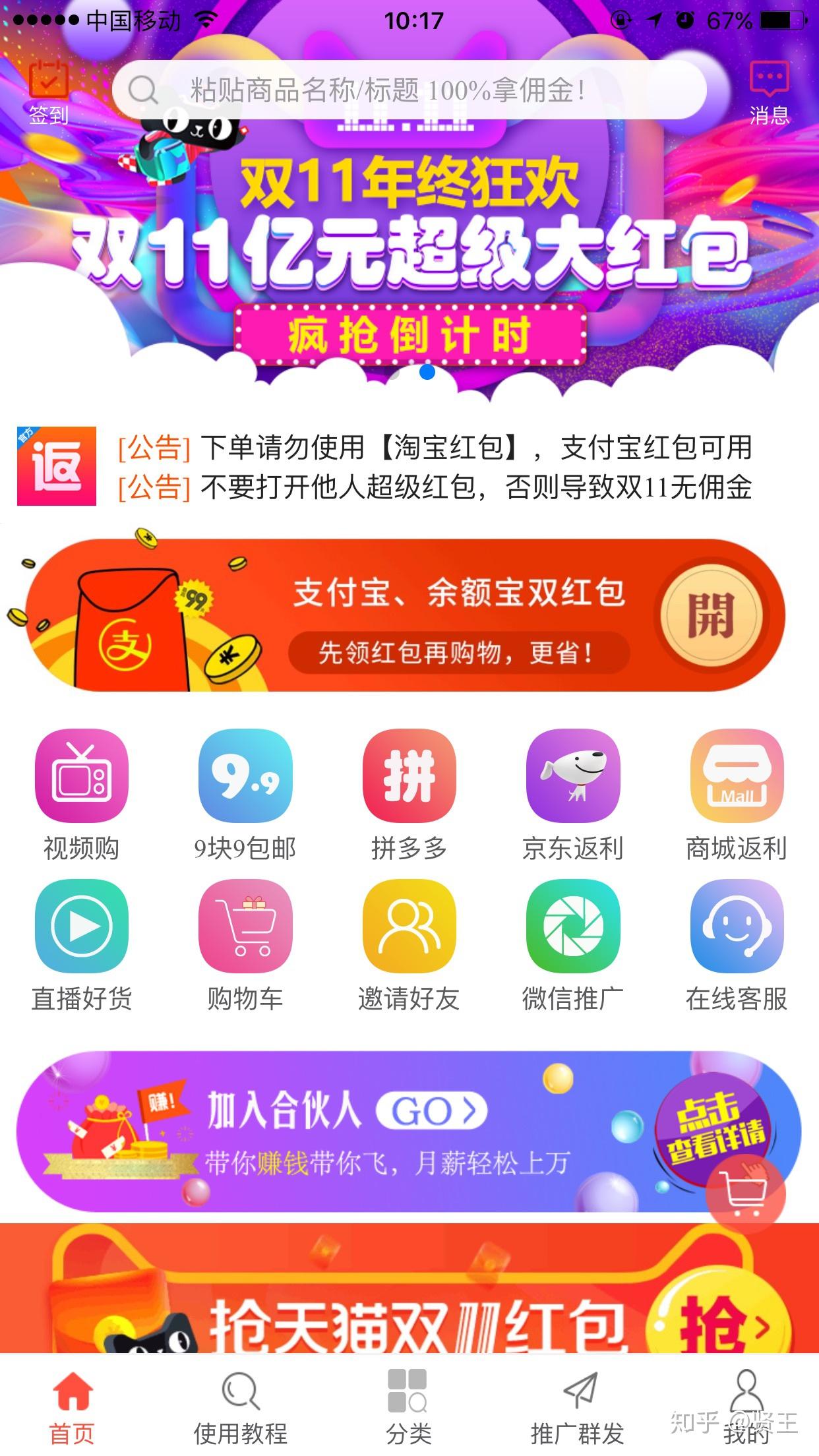
Task: Open the 签到 check-in icon
Action: [x=49, y=92]
